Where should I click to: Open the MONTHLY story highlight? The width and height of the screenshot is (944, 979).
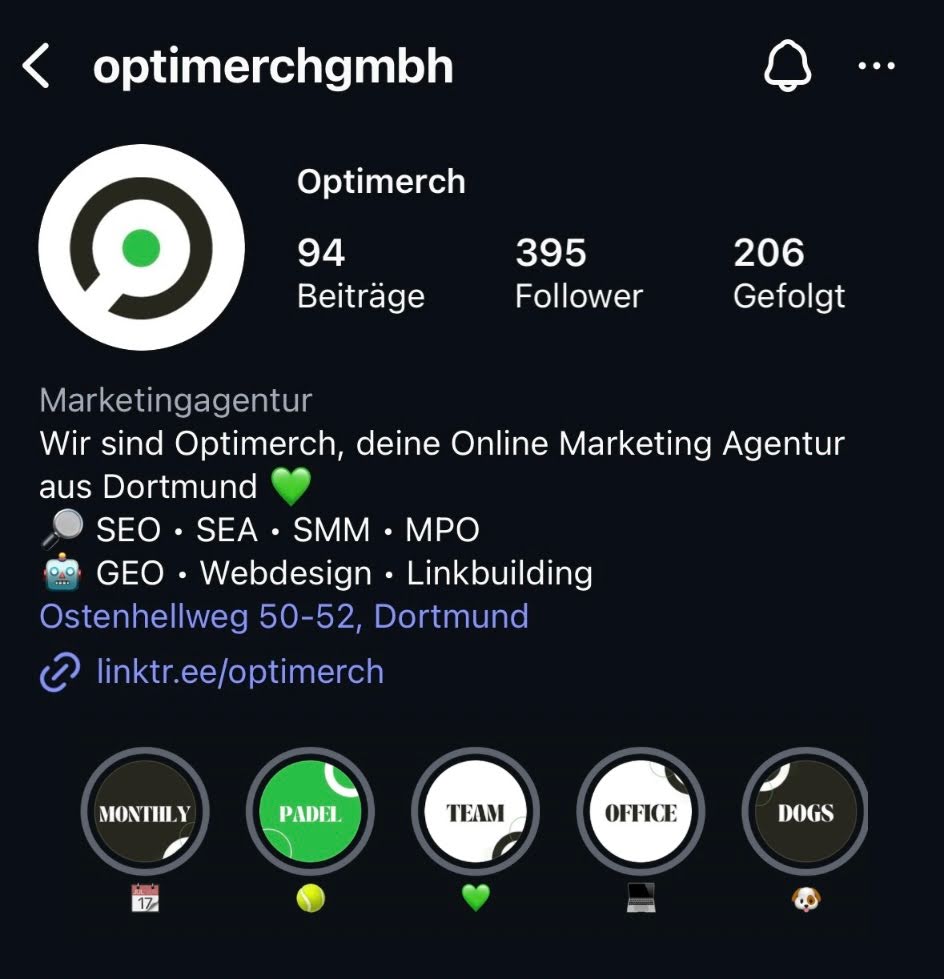(x=145, y=812)
